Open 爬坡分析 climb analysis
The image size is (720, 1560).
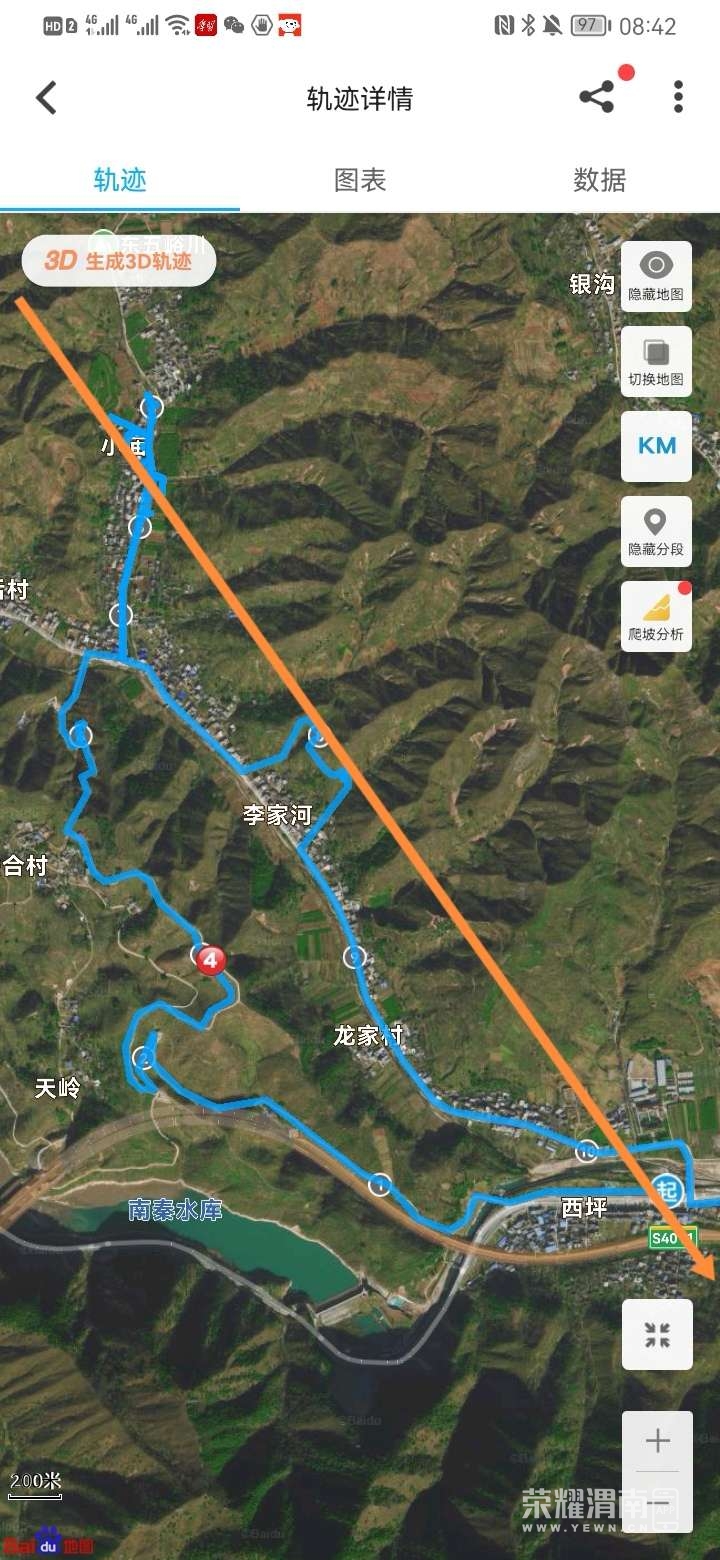(656, 616)
